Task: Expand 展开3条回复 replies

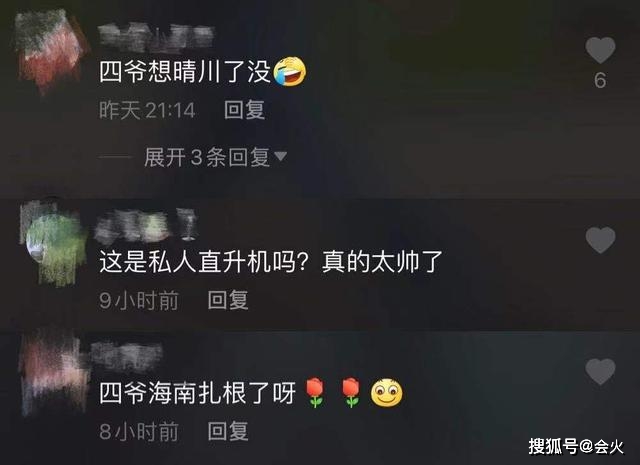Action: [216, 157]
